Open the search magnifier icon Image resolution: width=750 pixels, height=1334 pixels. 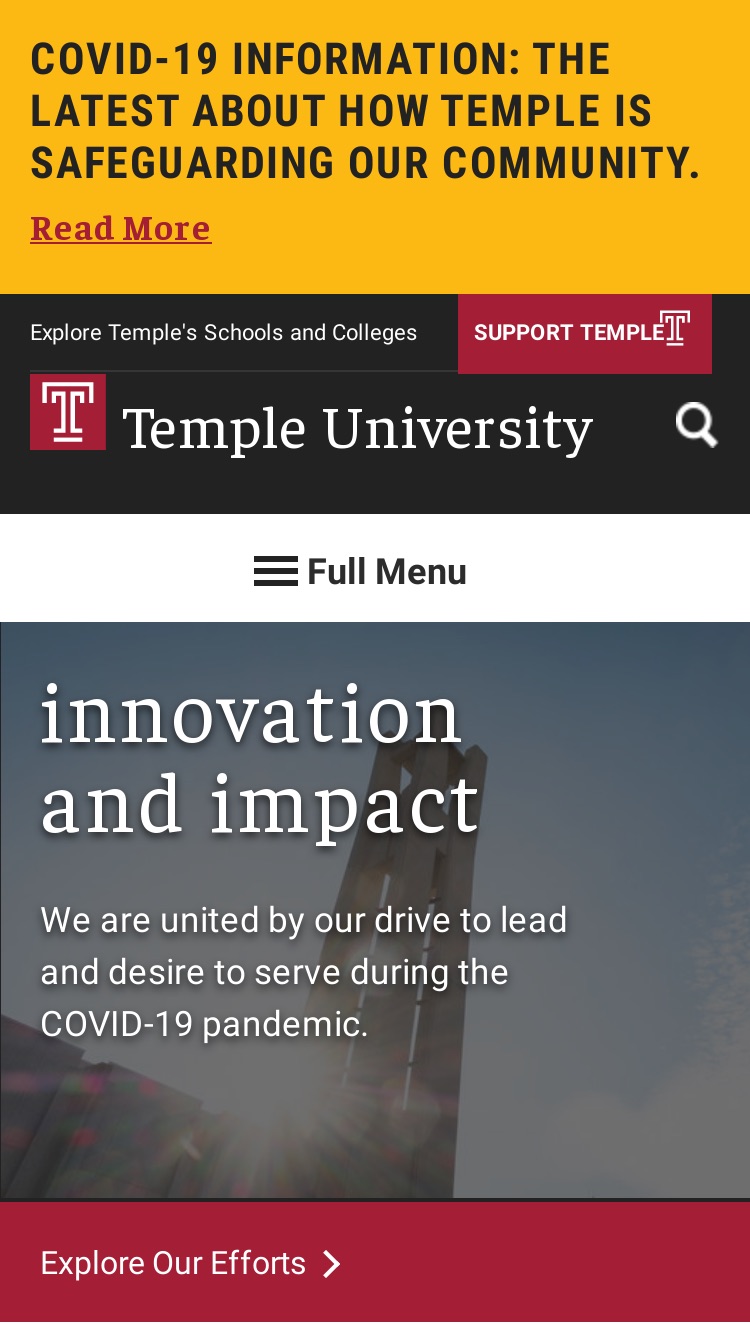[696, 425]
